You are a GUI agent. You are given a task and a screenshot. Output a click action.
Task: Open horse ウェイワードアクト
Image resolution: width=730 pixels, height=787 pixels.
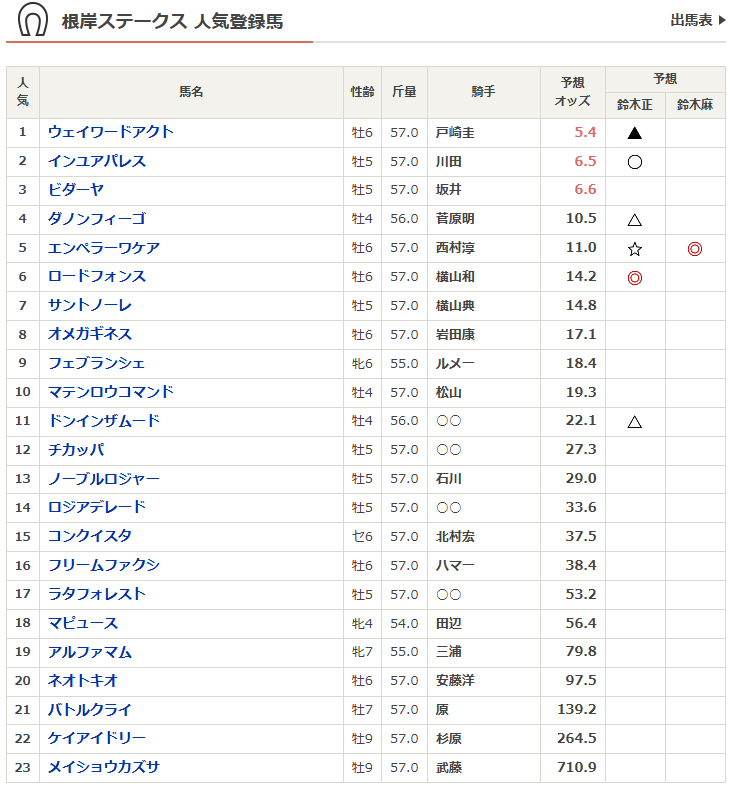[110, 132]
